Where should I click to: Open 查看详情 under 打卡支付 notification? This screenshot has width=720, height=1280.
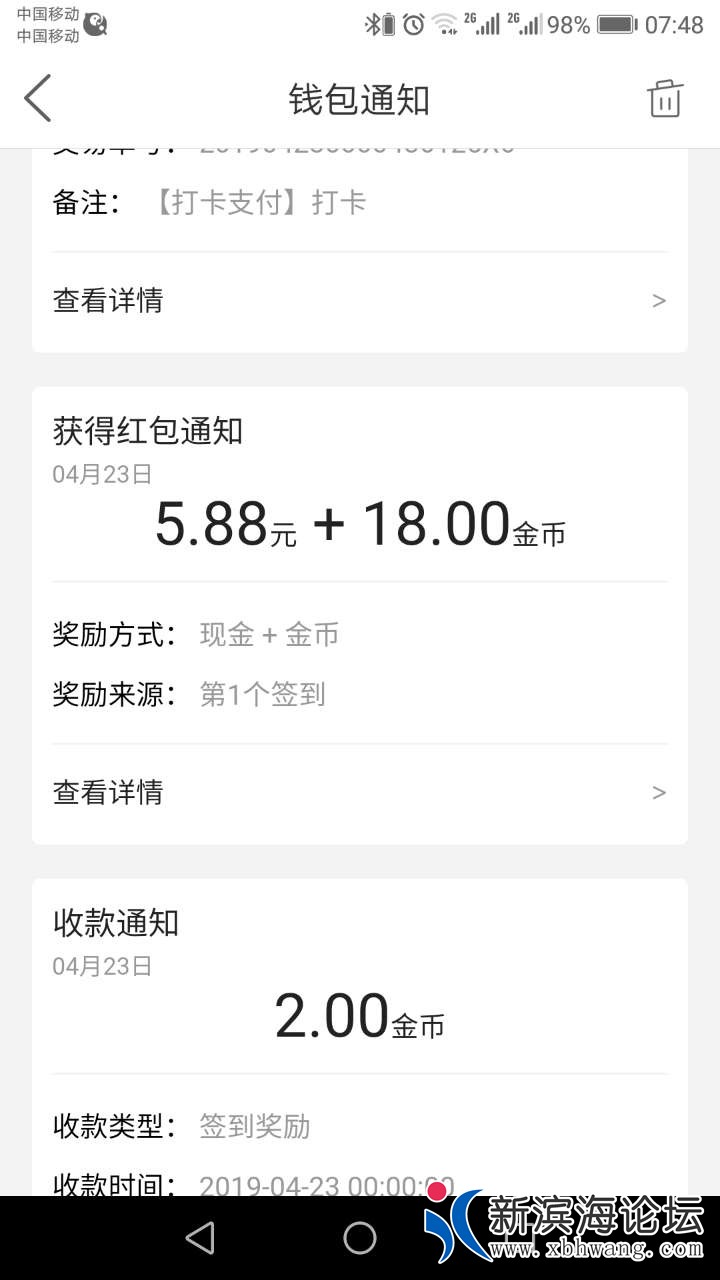point(359,300)
